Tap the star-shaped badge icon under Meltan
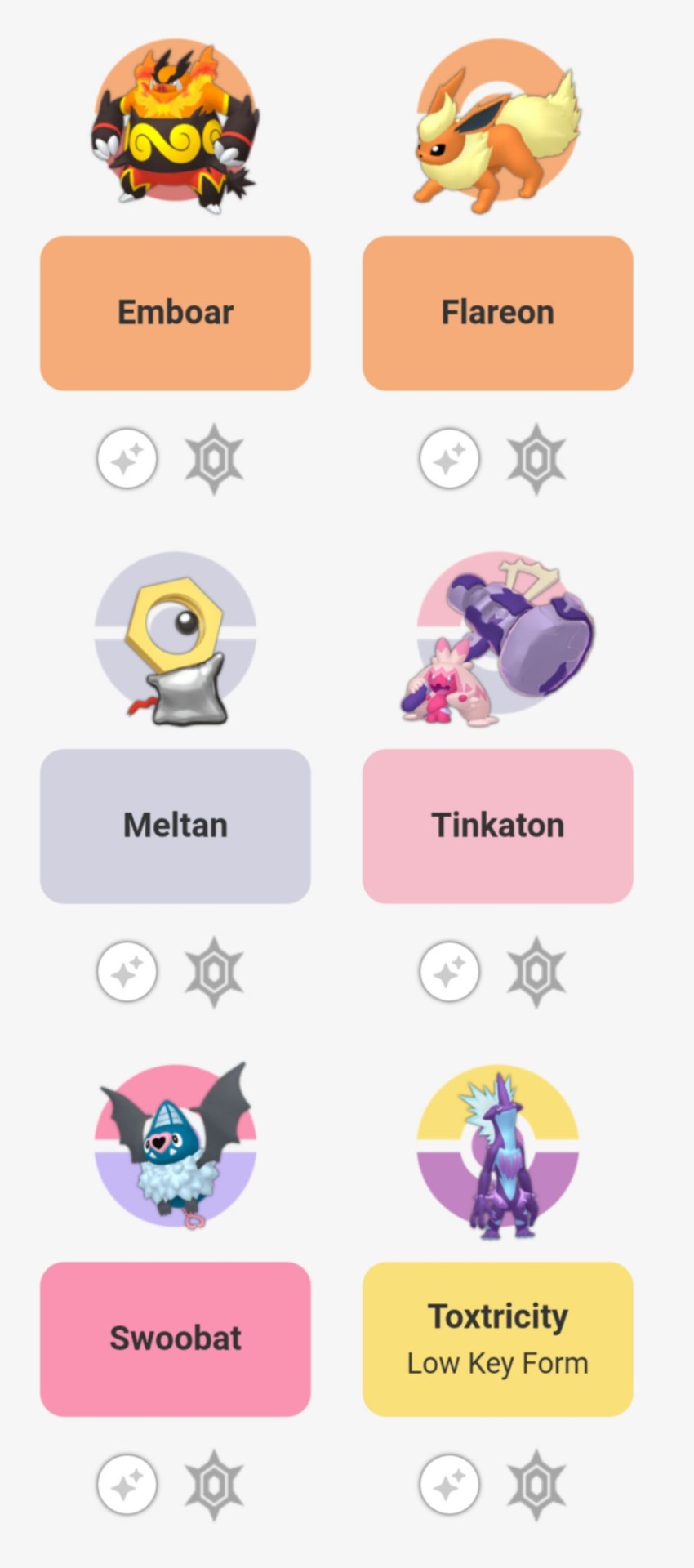 [214, 972]
